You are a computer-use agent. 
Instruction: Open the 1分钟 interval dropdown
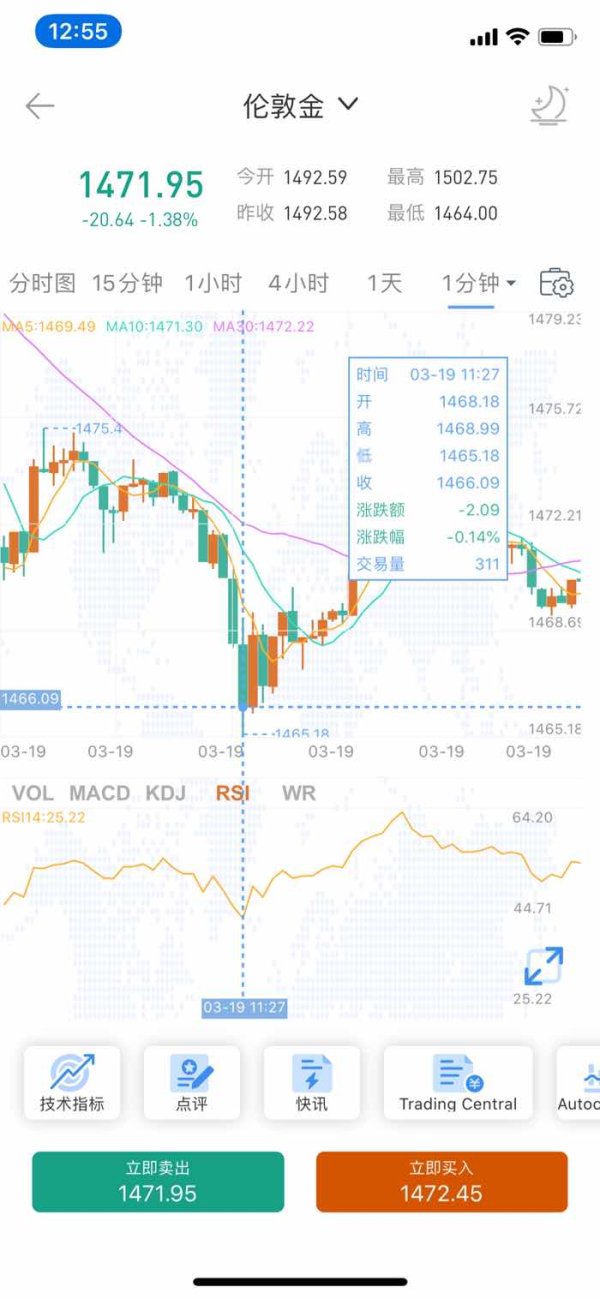(479, 284)
